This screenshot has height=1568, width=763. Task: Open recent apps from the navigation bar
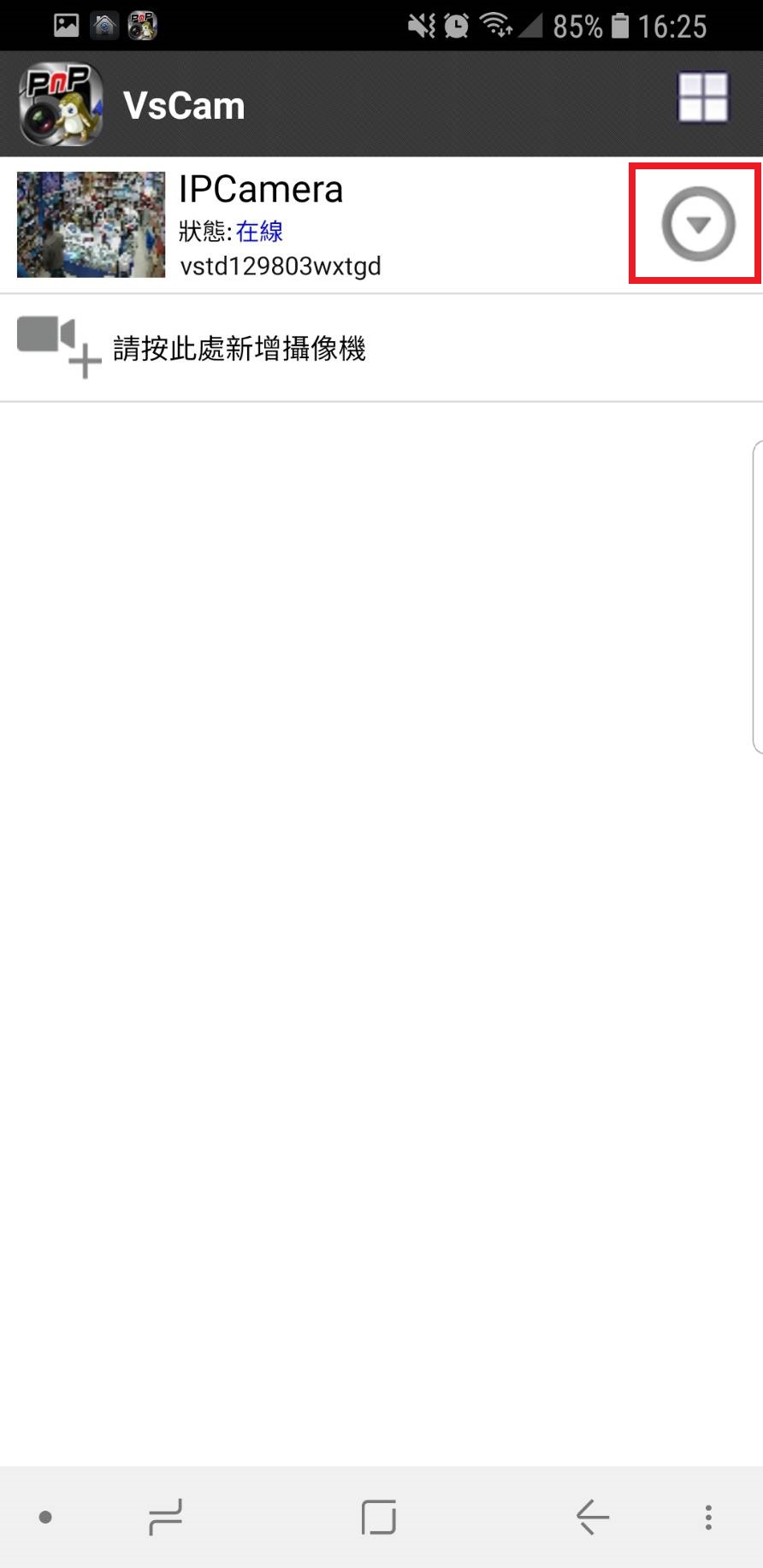pos(165,1517)
